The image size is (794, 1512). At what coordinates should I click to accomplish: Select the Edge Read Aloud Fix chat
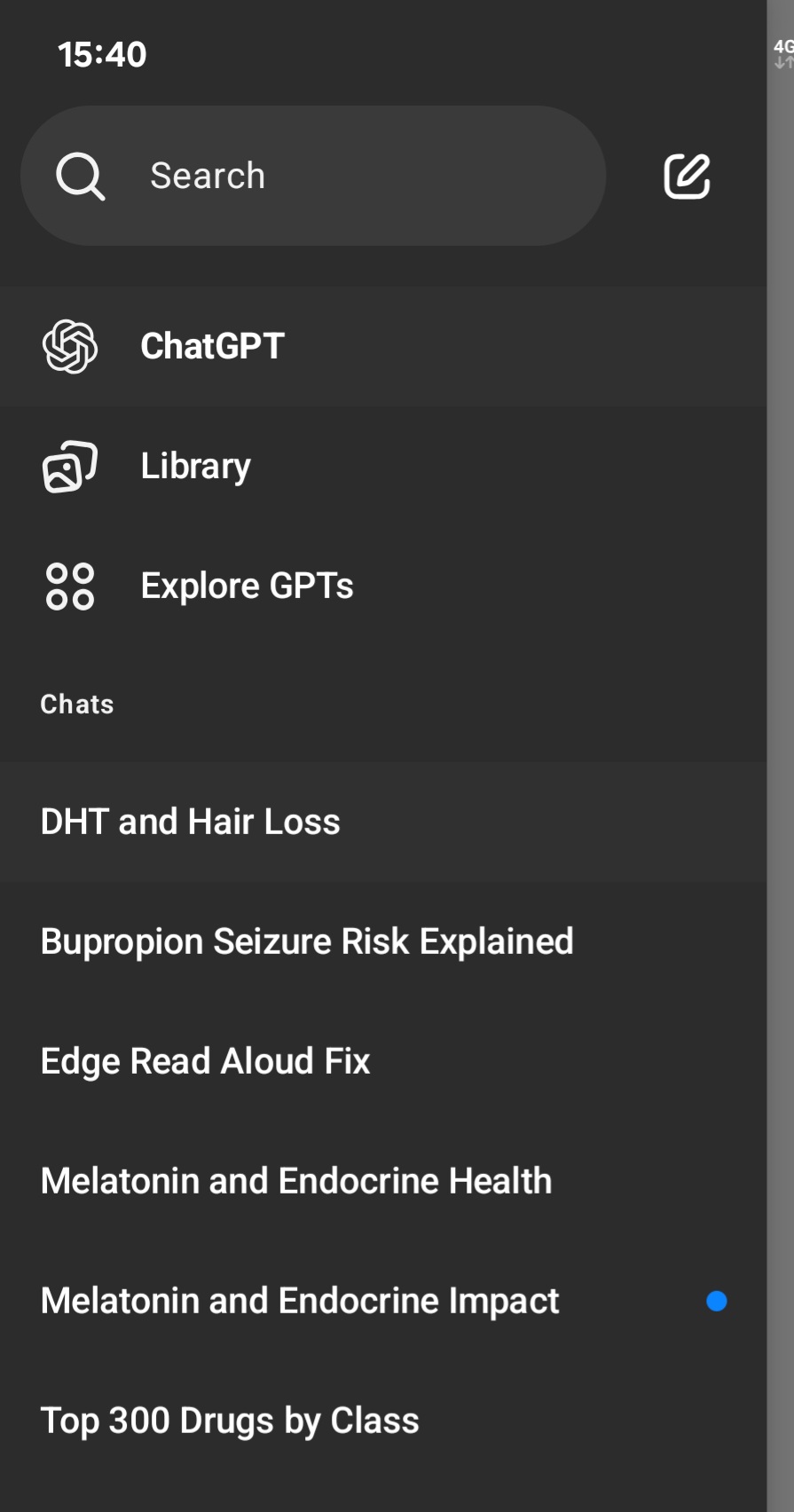pyautogui.click(x=383, y=1061)
